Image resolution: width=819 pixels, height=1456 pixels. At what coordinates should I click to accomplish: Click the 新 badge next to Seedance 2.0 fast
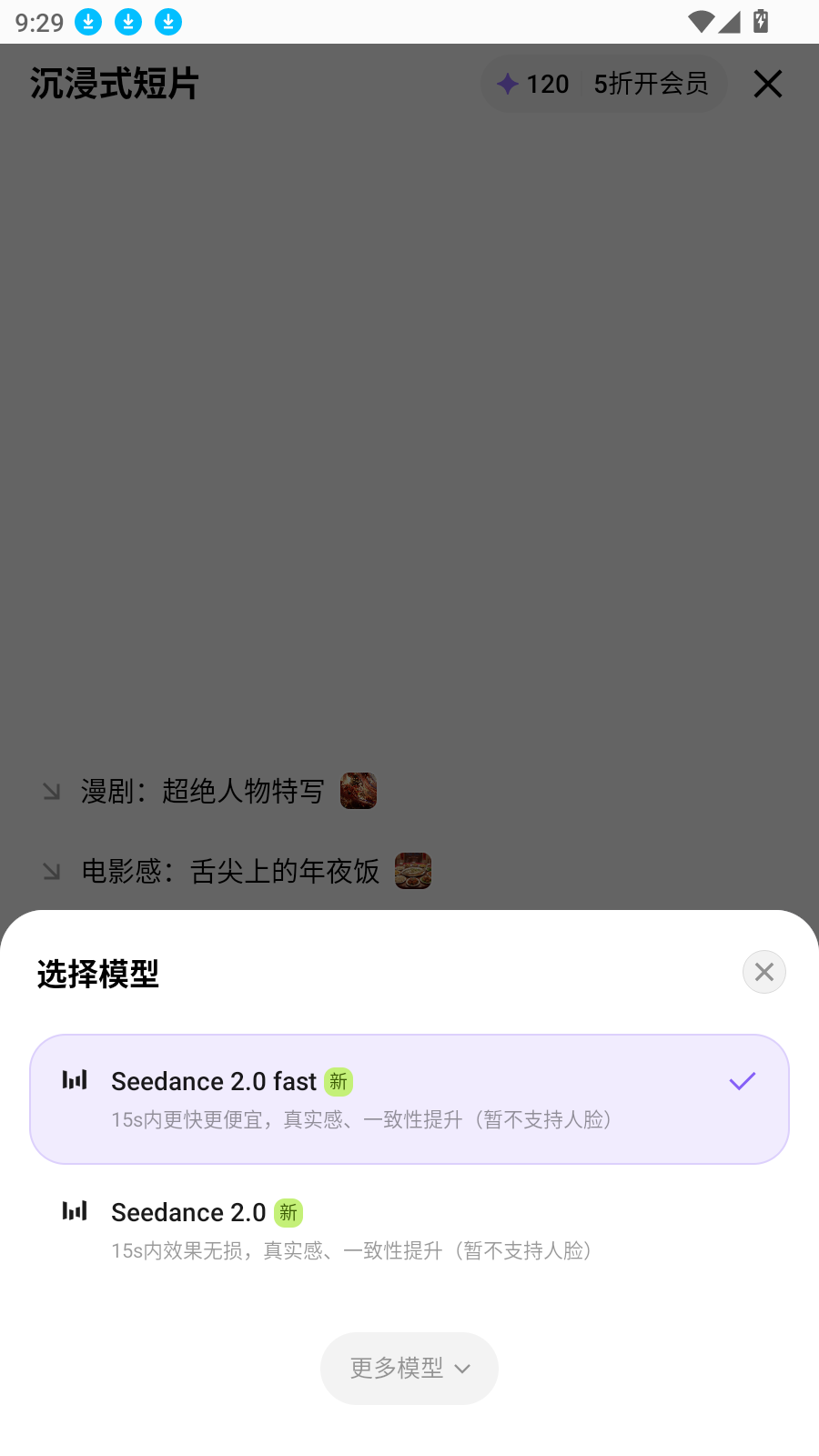tap(338, 1081)
